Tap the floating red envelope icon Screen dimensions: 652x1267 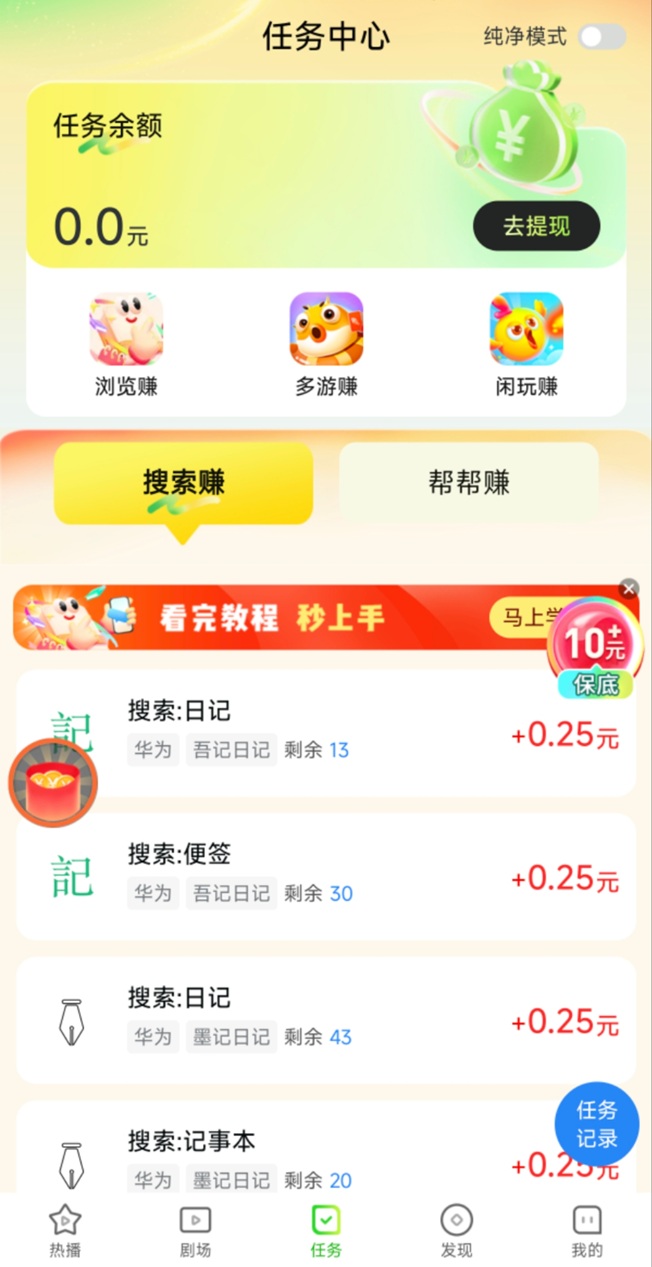point(53,783)
